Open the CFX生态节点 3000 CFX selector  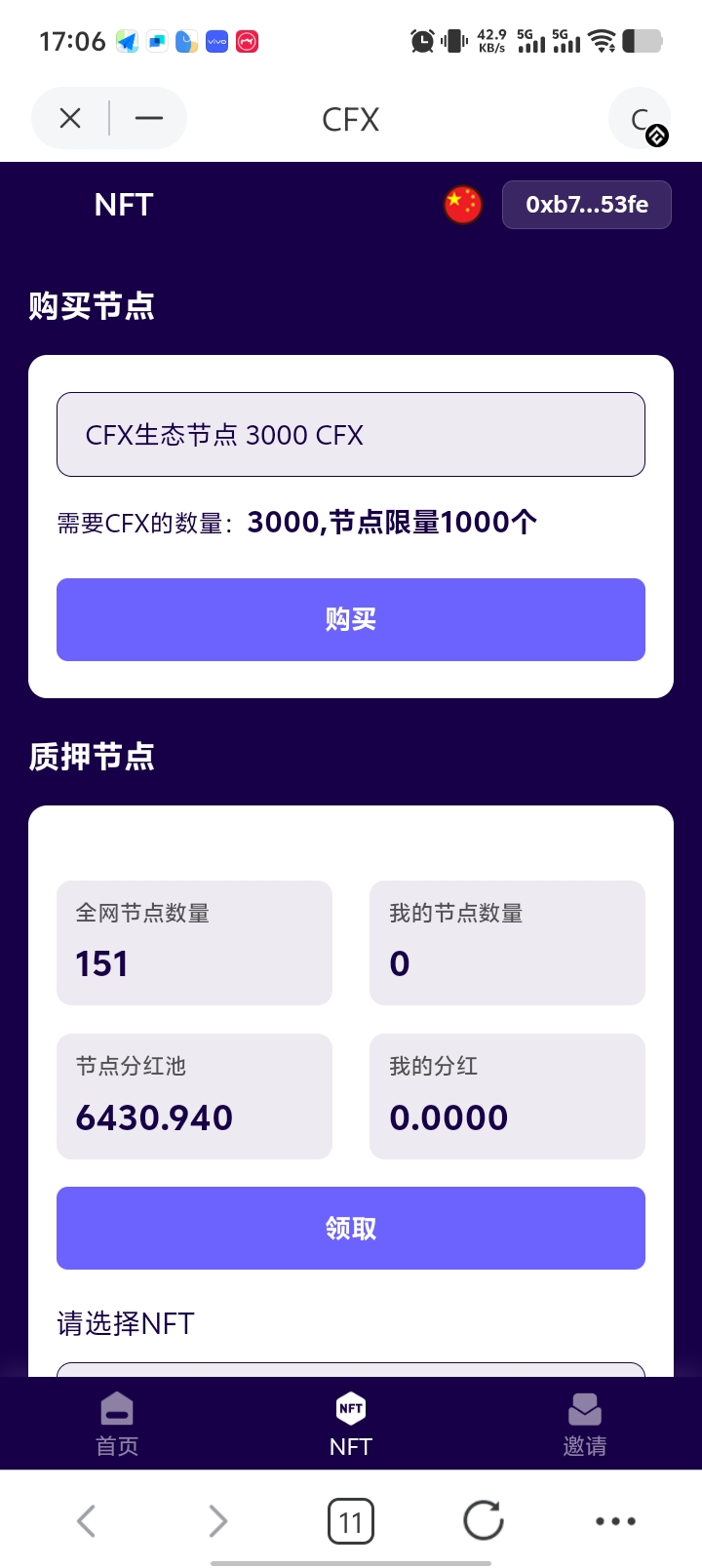click(x=351, y=435)
